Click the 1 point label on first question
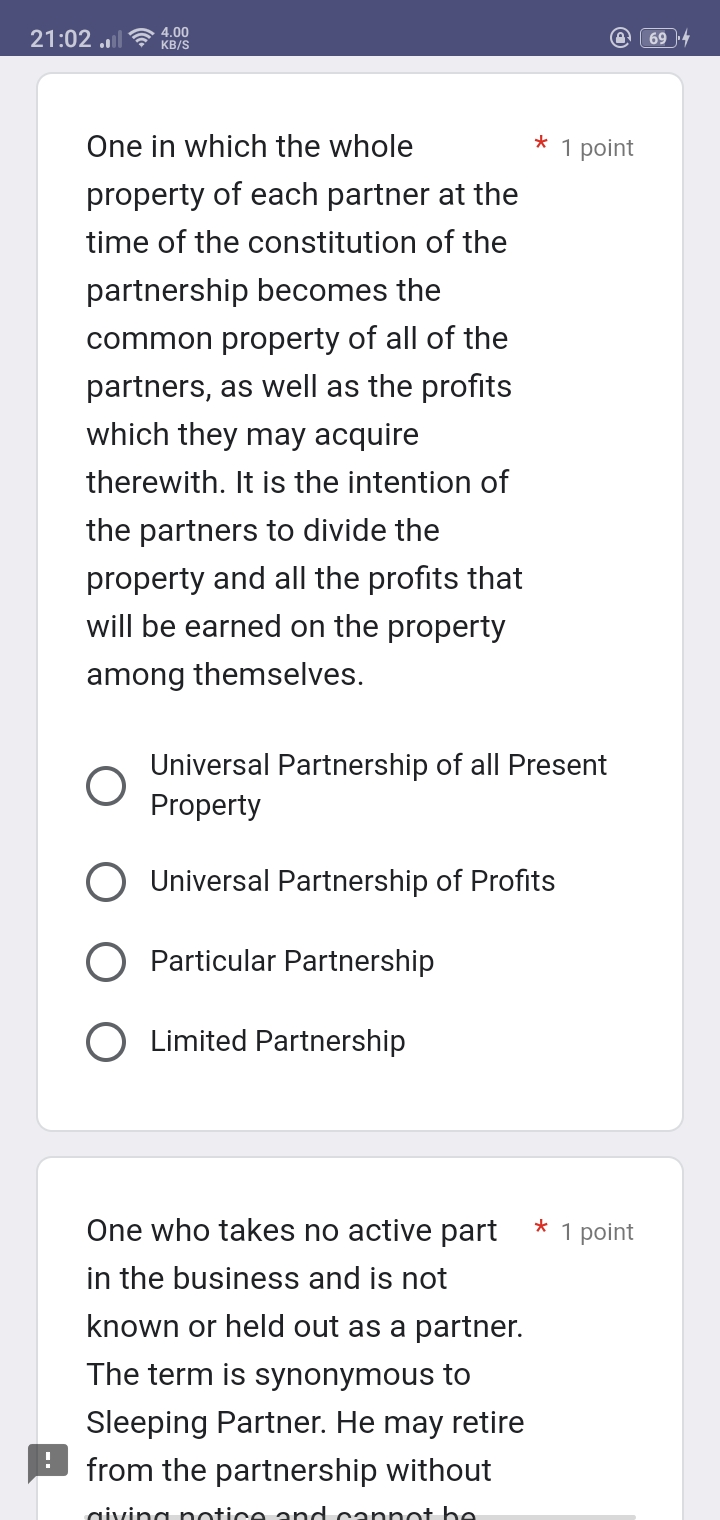Screen dimensions: 720x1520 (597, 148)
